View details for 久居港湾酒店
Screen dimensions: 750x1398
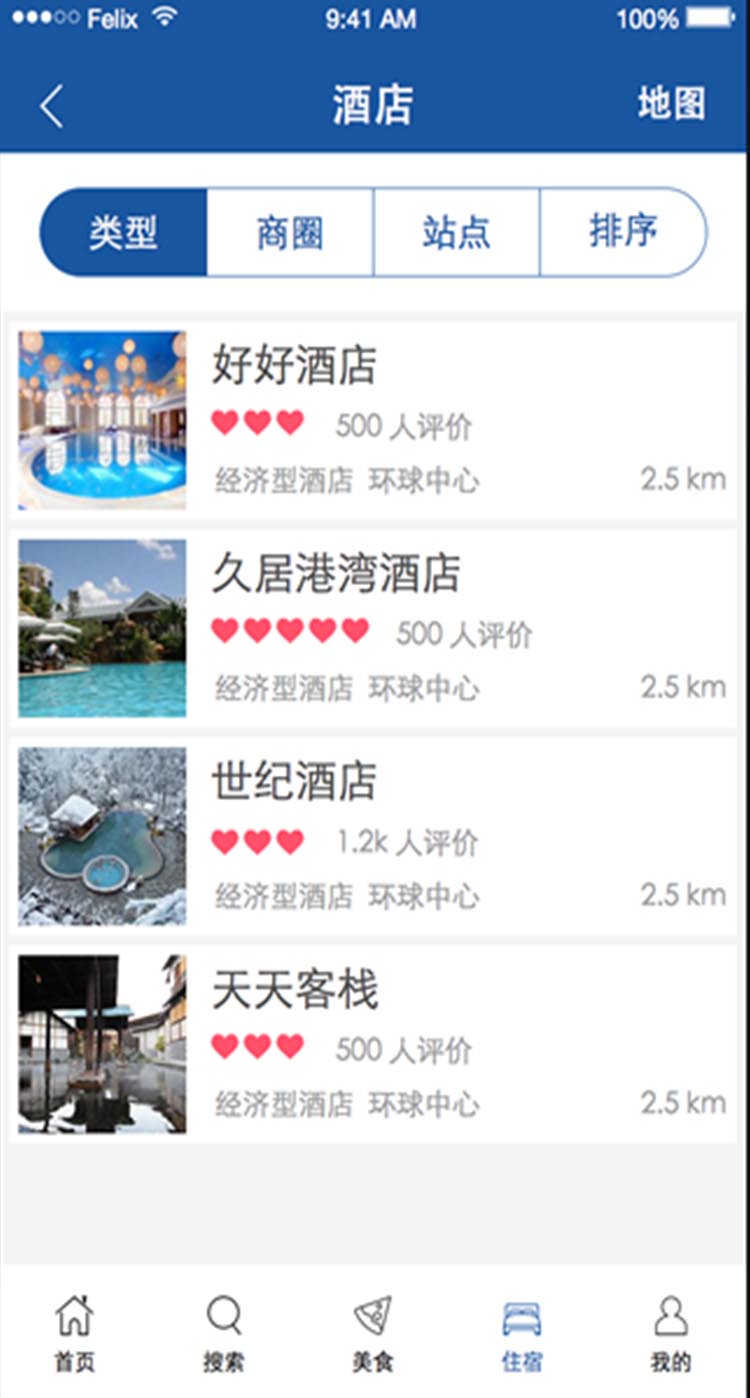(x=373, y=628)
